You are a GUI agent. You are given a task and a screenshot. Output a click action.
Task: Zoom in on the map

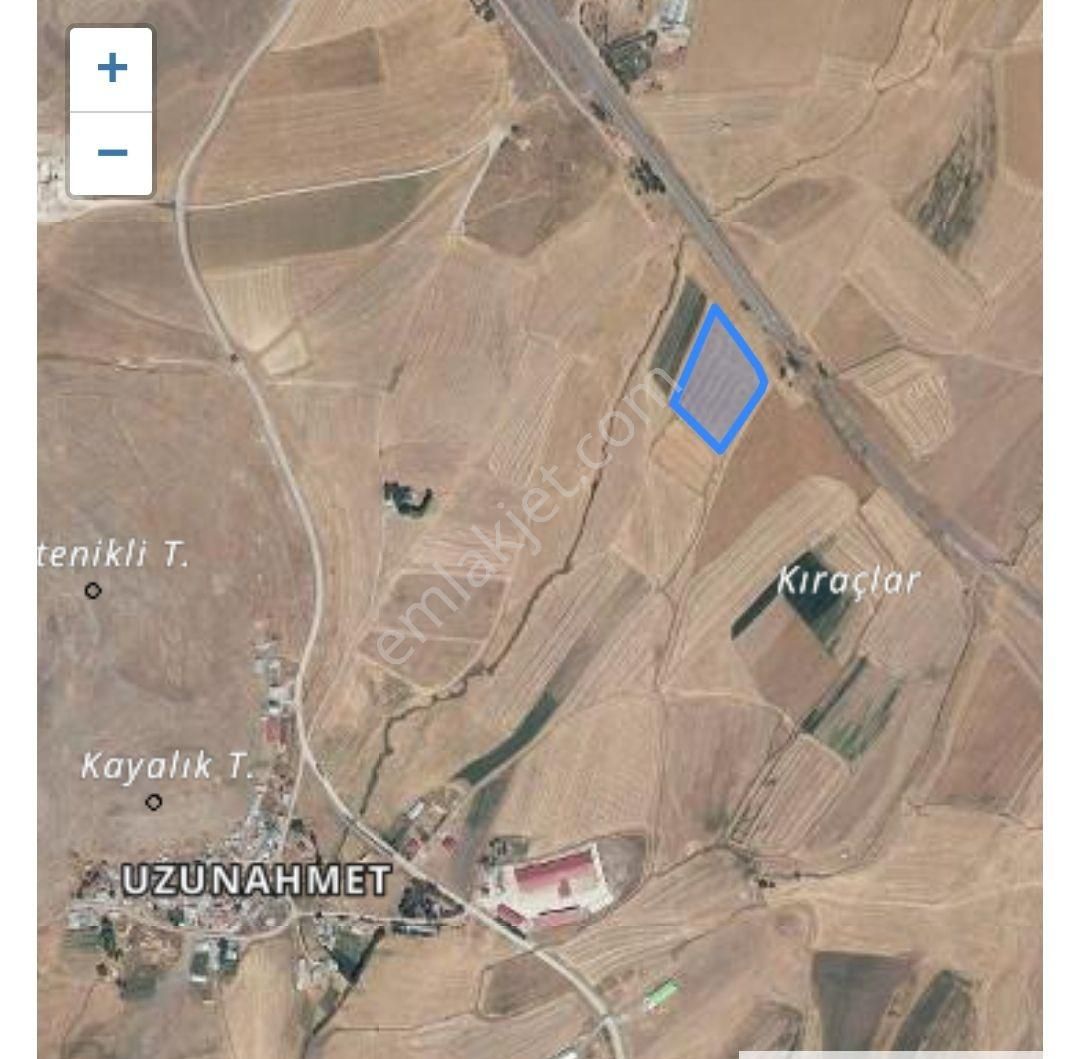pyautogui.click(x=111, y=69)
